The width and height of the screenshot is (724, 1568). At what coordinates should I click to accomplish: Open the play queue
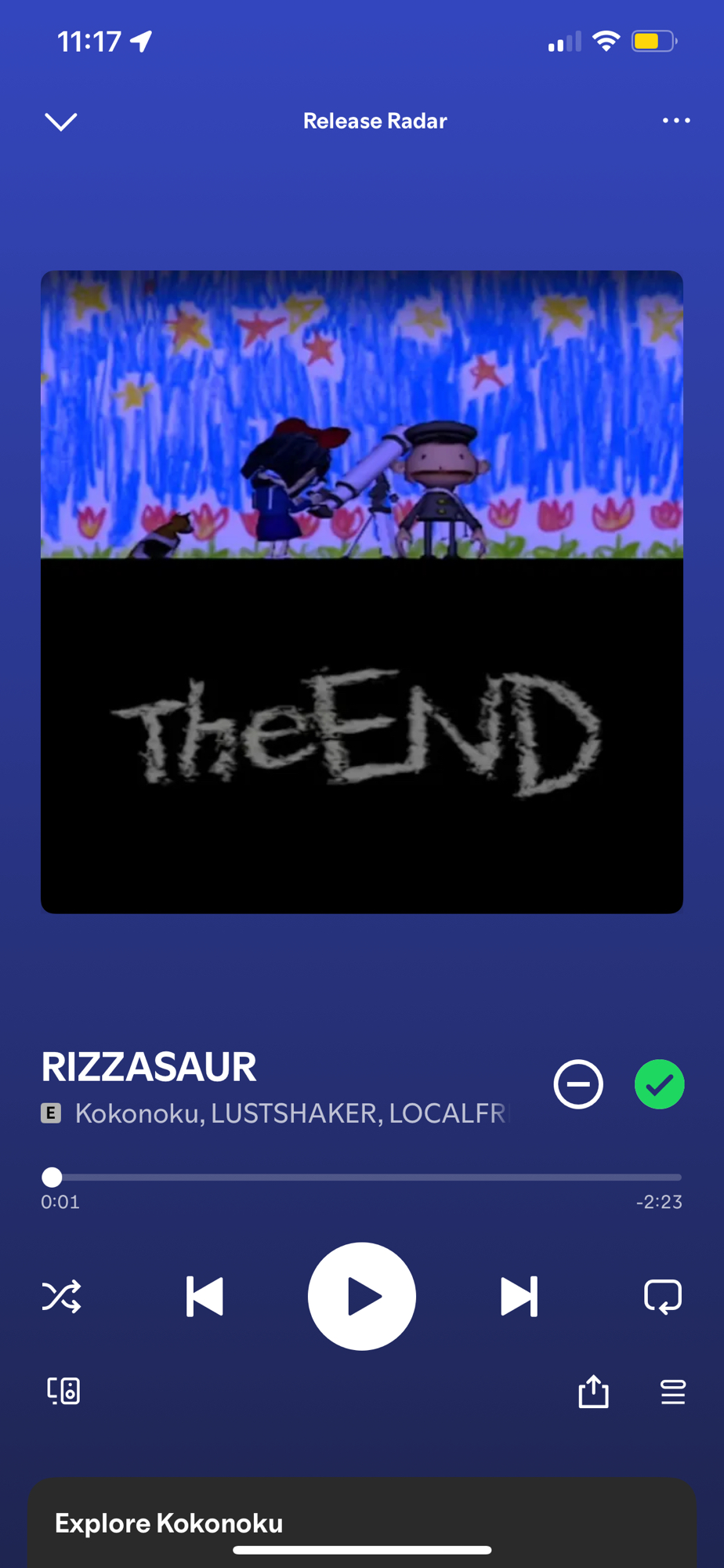[672, 1392]
